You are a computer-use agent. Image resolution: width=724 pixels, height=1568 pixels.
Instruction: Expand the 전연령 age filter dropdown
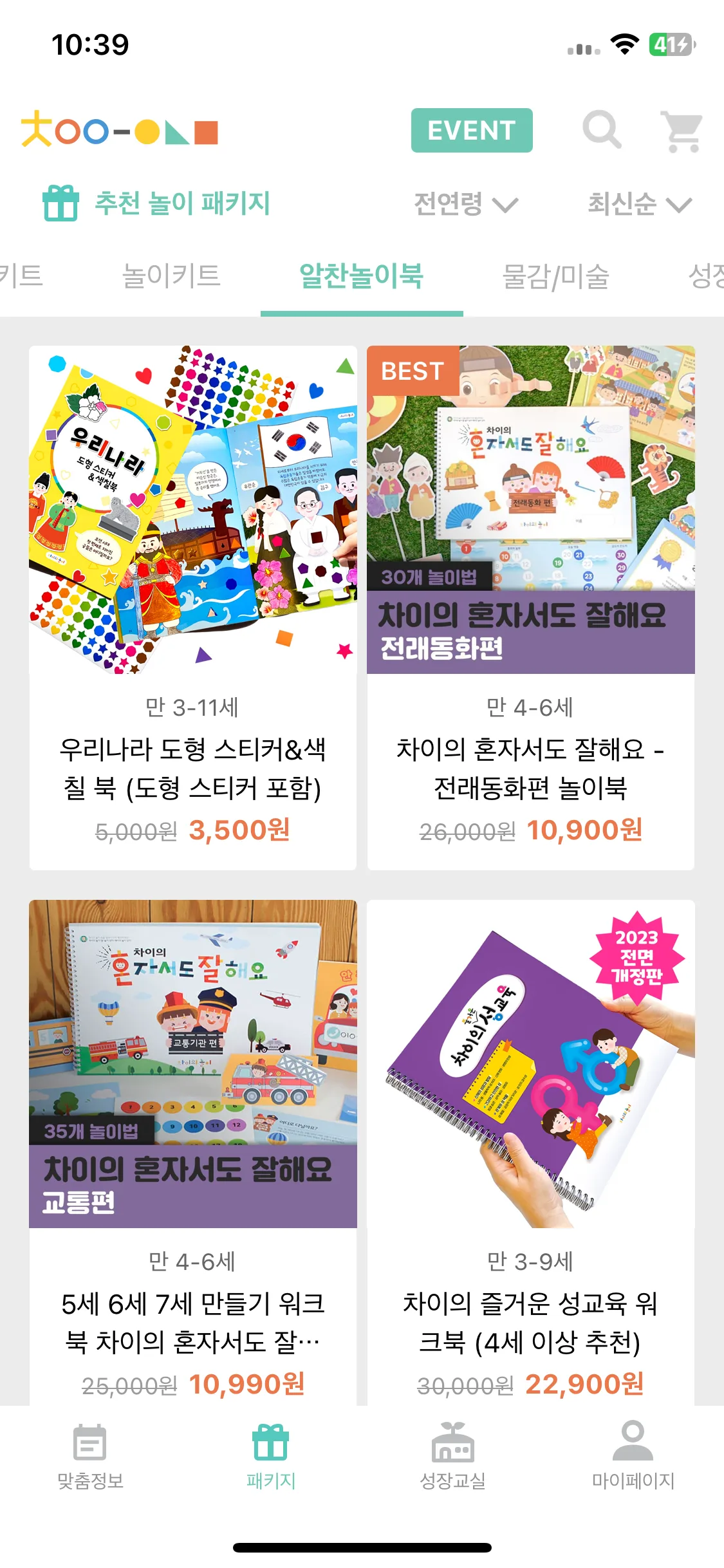(465, 204)
